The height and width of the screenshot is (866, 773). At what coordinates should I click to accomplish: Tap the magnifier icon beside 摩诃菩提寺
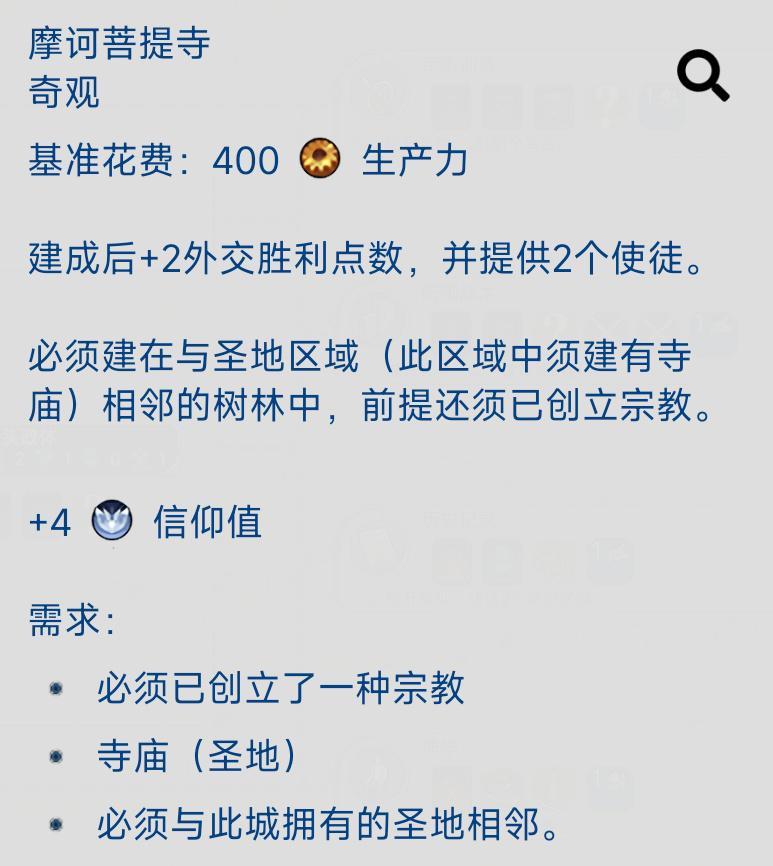coord(702,76)
